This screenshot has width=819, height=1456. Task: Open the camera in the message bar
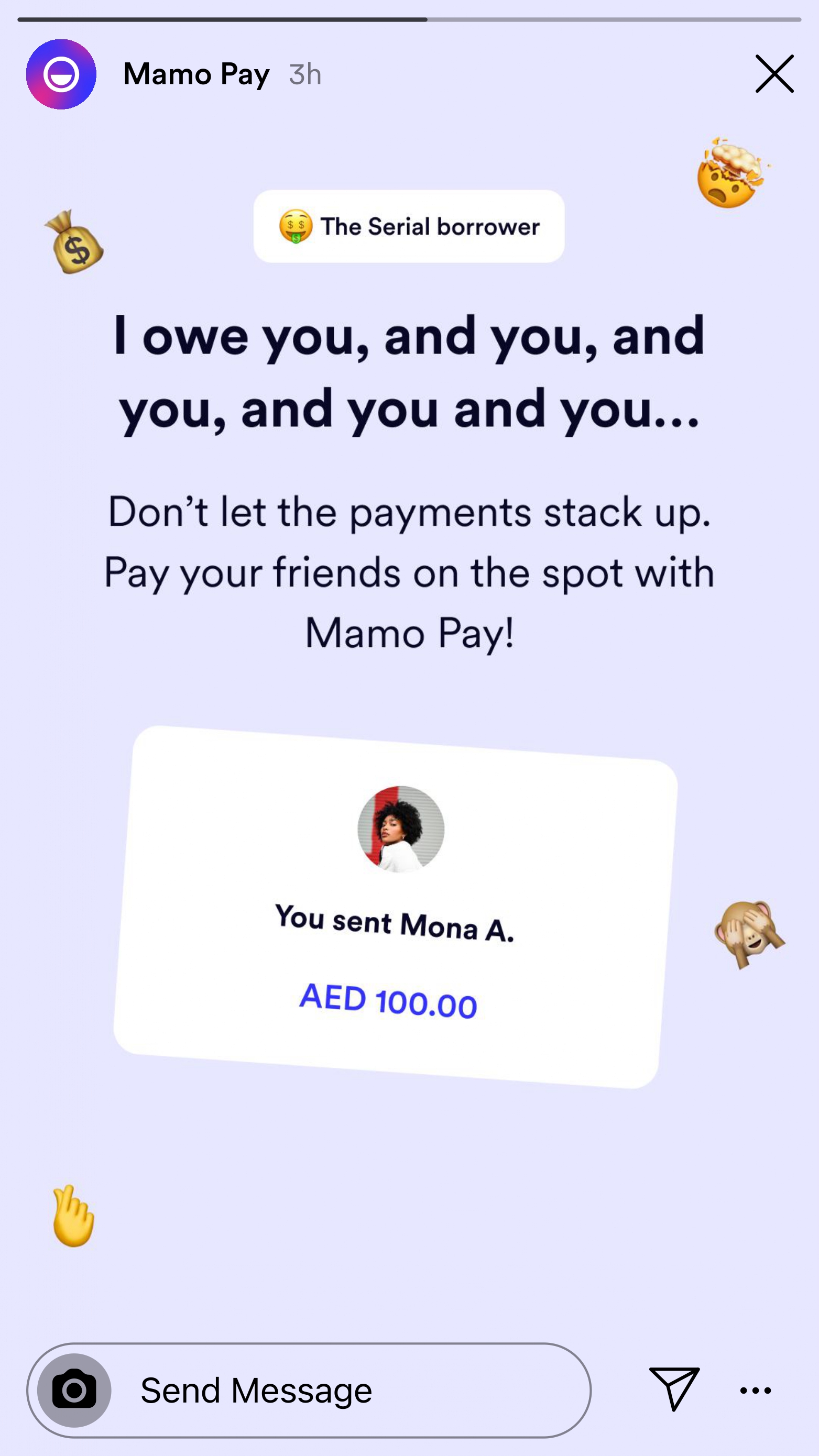[74, 1390]
